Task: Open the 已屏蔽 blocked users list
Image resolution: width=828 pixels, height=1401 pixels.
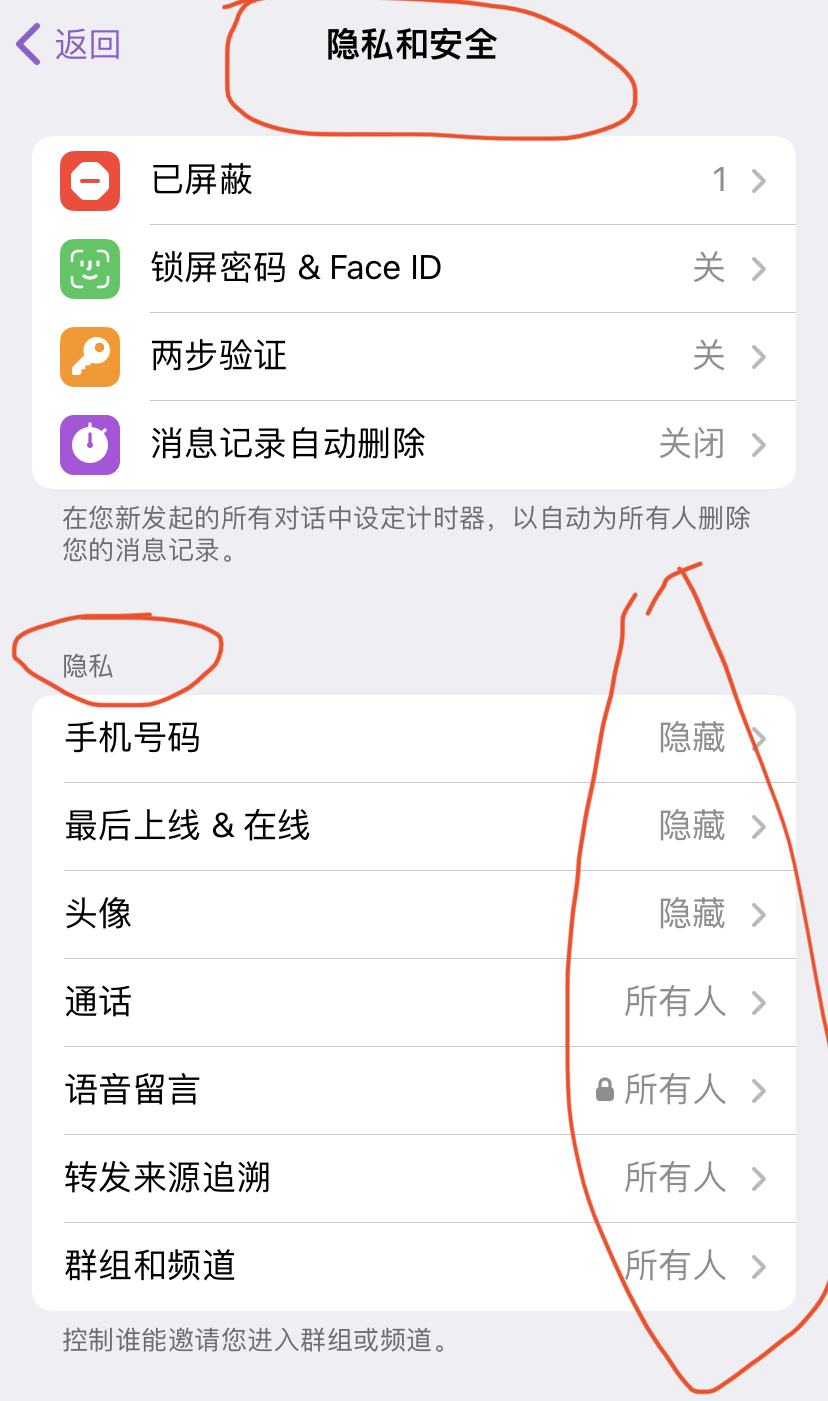Action: (414, 181)
